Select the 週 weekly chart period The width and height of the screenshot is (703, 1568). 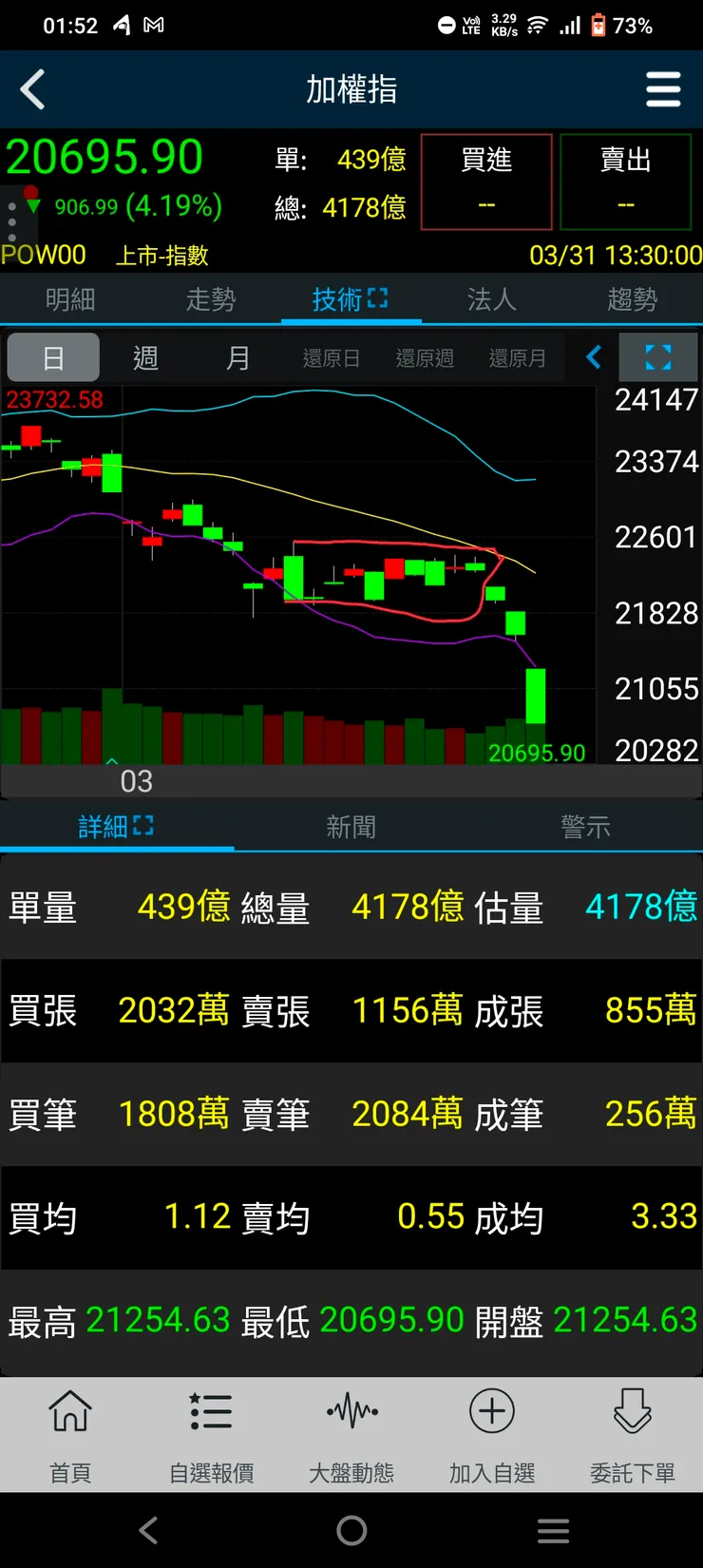145,358
